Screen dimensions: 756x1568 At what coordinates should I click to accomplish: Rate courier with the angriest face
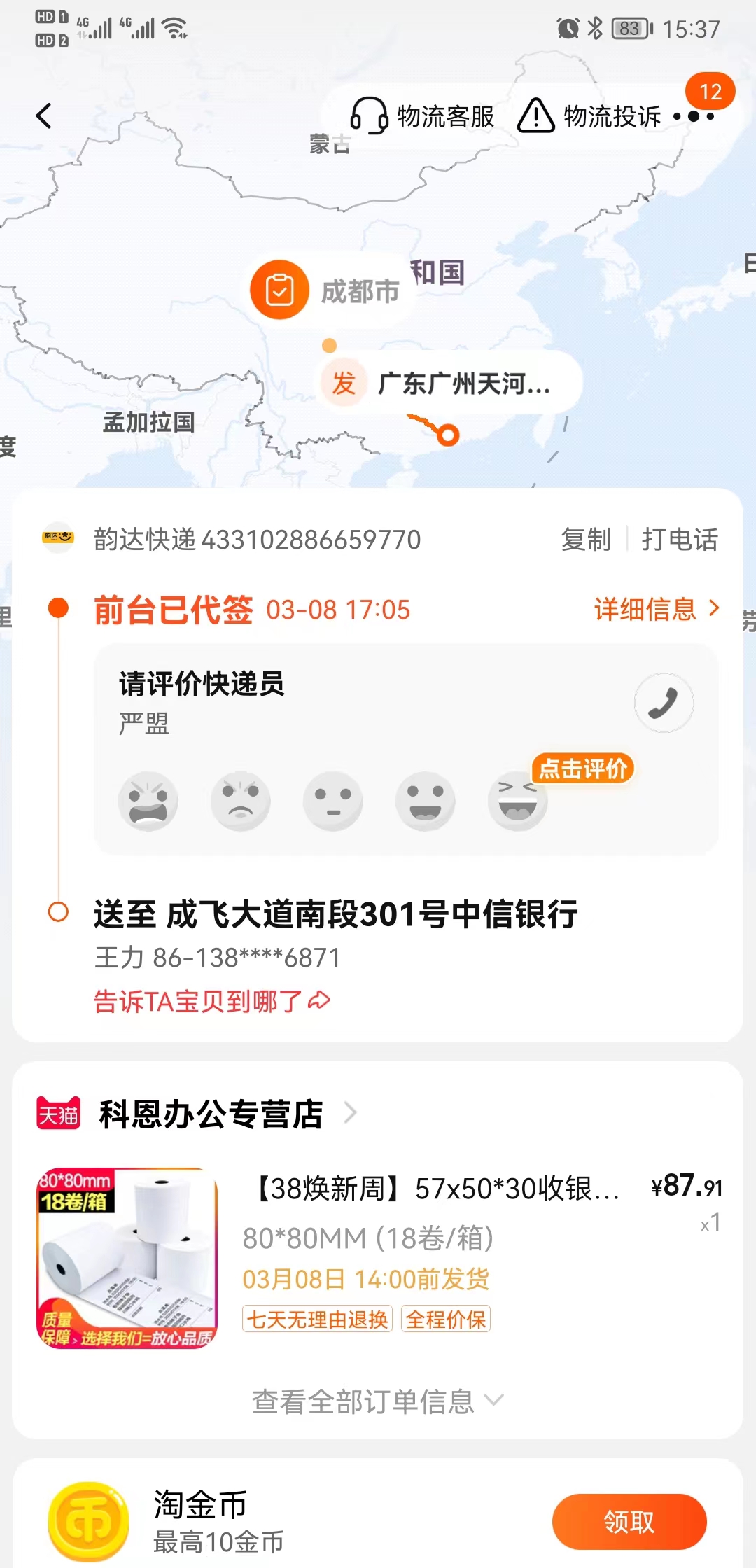pyautogui.click(x=148, y=801)
